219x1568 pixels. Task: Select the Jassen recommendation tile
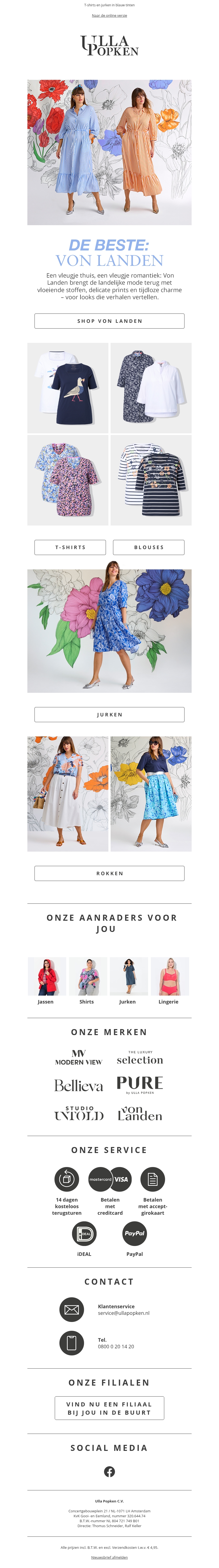pos(46,980)
